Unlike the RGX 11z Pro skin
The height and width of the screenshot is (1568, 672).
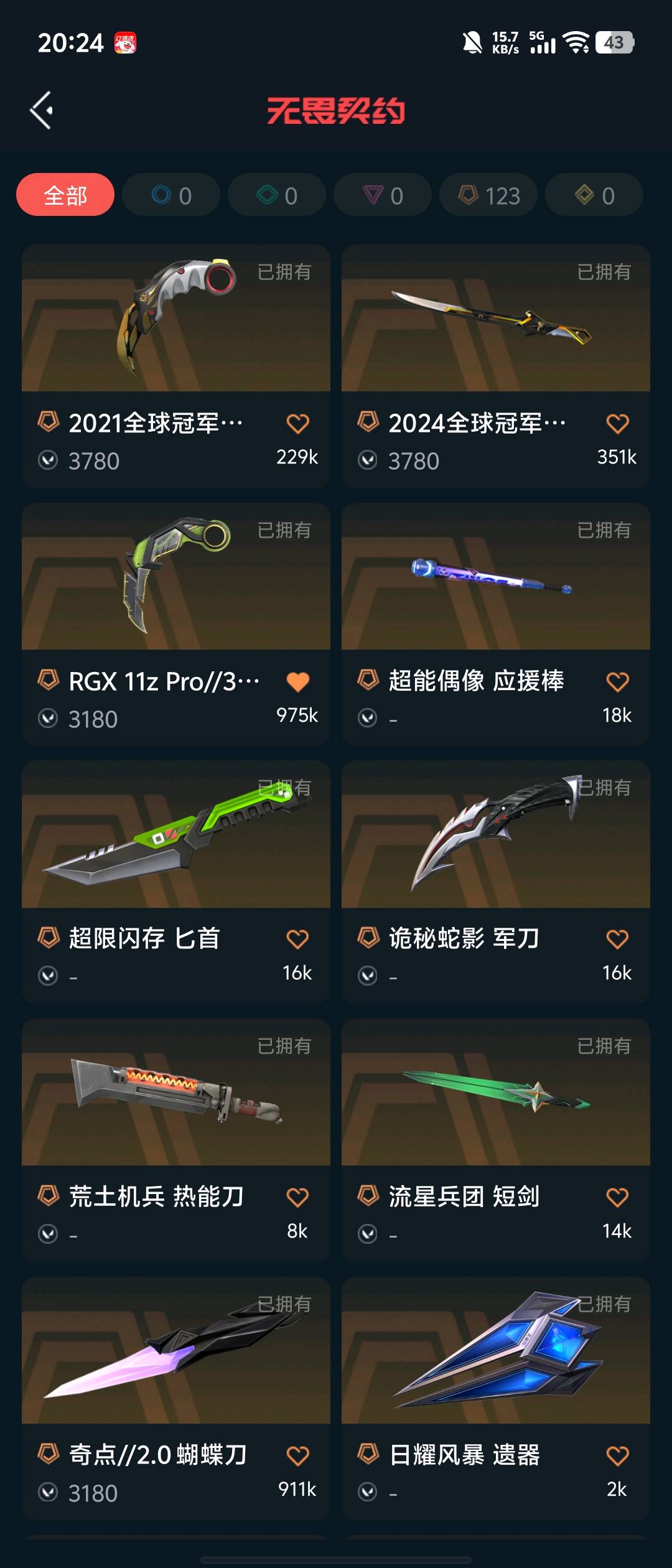297,682
